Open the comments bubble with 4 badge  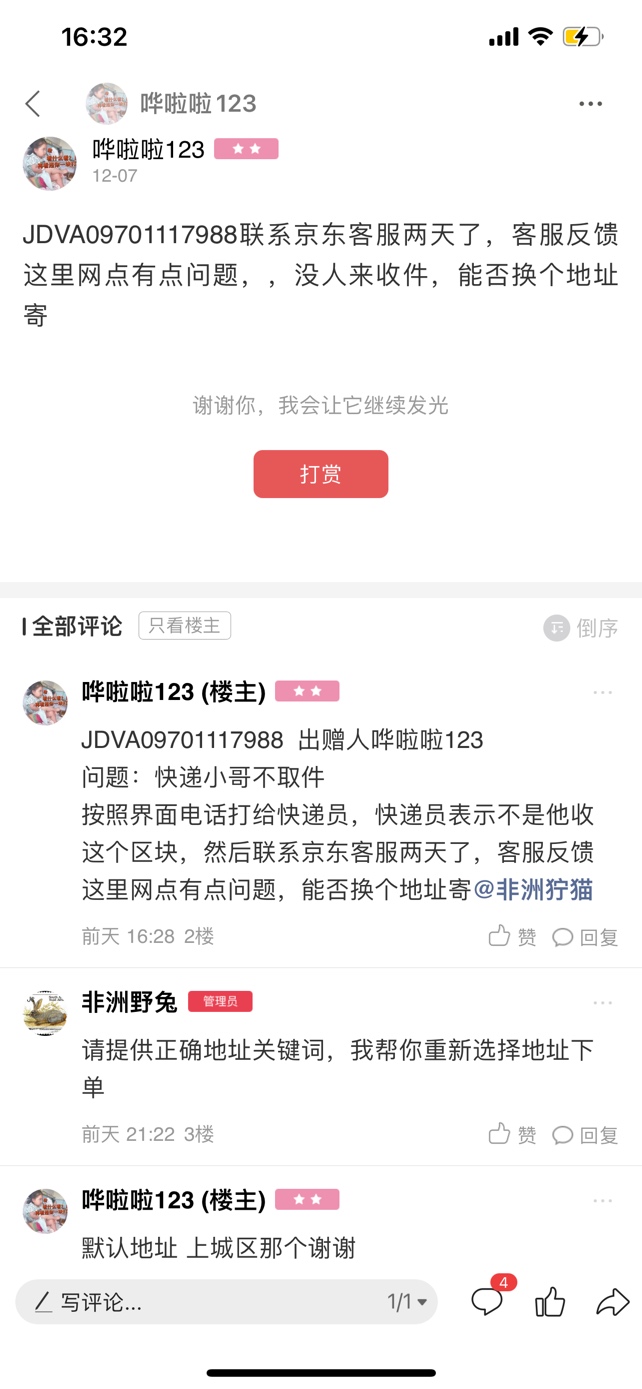[x=489, y=1298]
